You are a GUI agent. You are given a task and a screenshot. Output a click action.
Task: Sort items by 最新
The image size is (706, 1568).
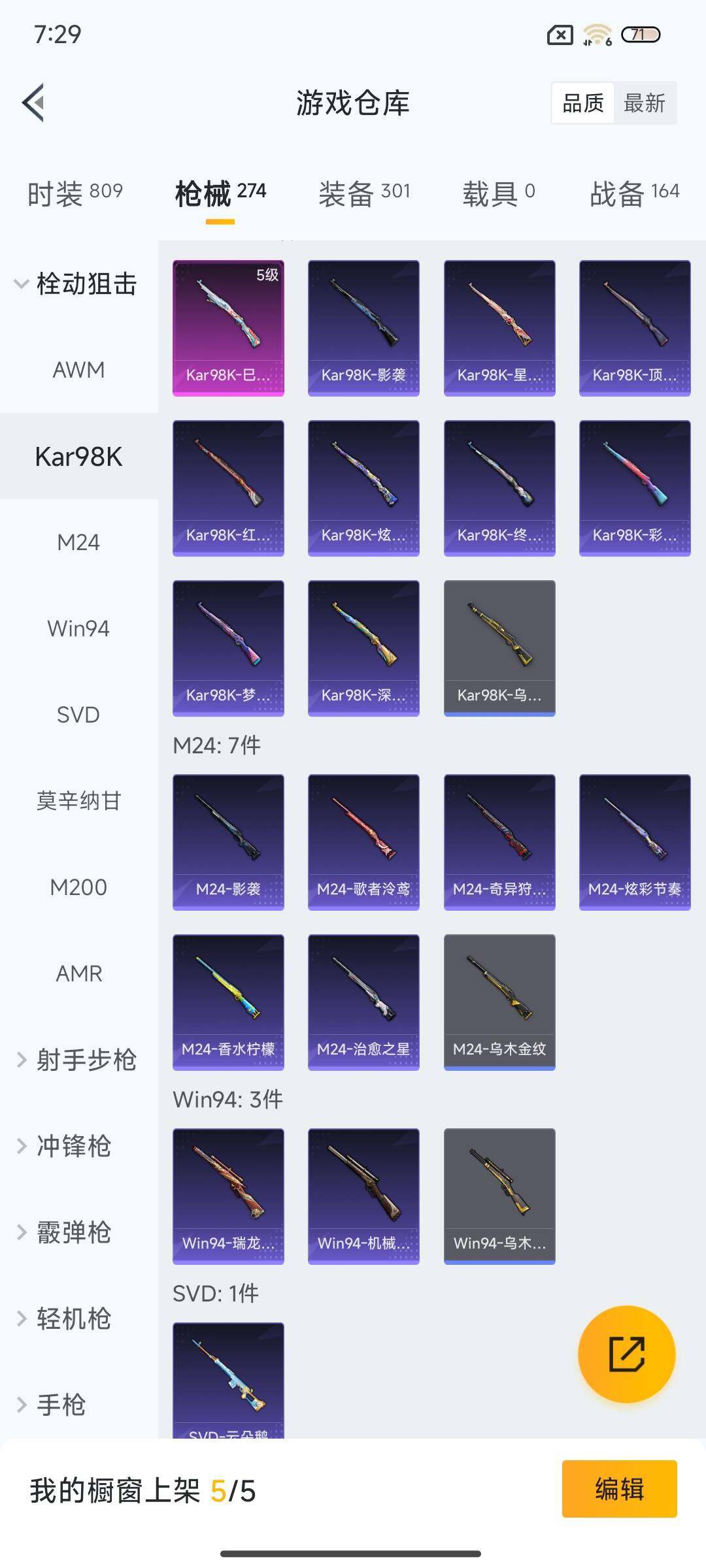coord(645,103)
